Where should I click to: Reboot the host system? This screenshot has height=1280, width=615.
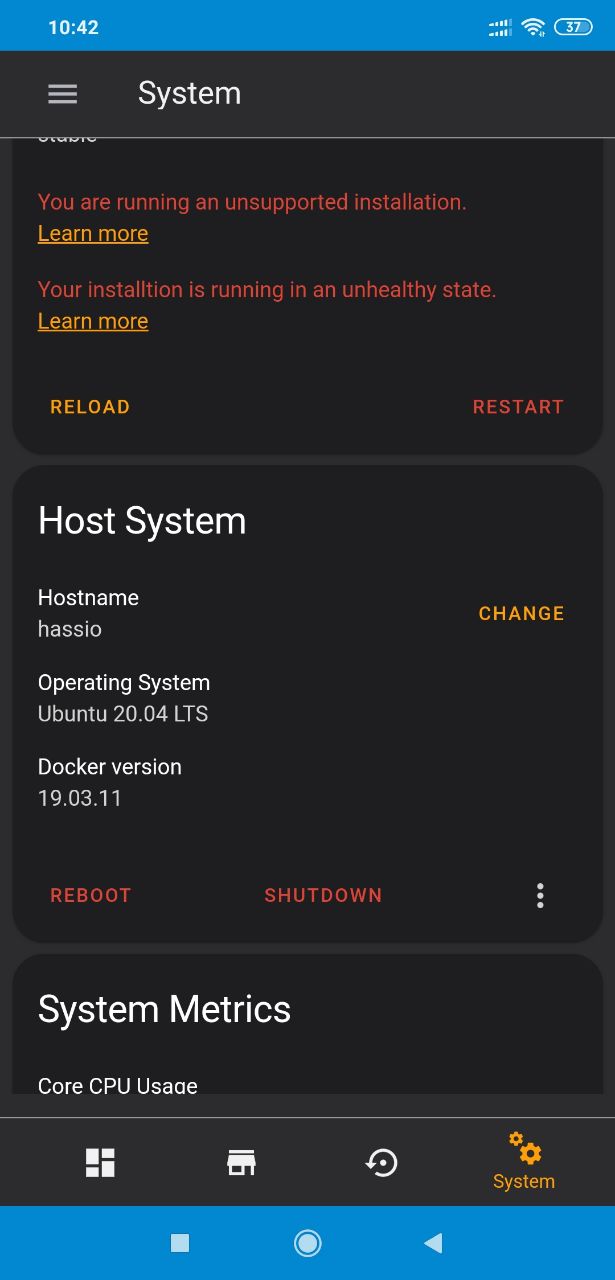point(91,896)
